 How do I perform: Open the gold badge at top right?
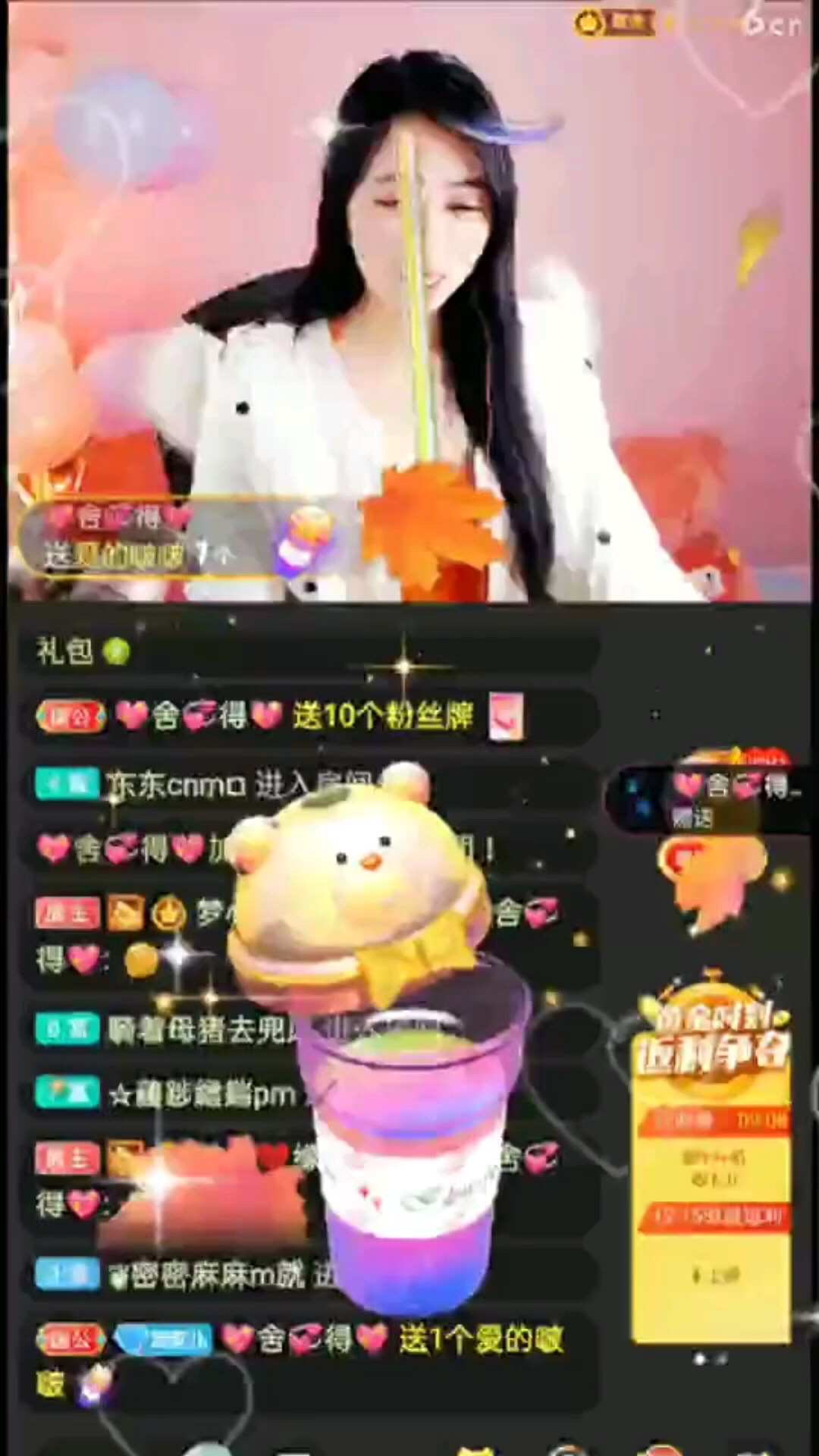pos(614,24)
